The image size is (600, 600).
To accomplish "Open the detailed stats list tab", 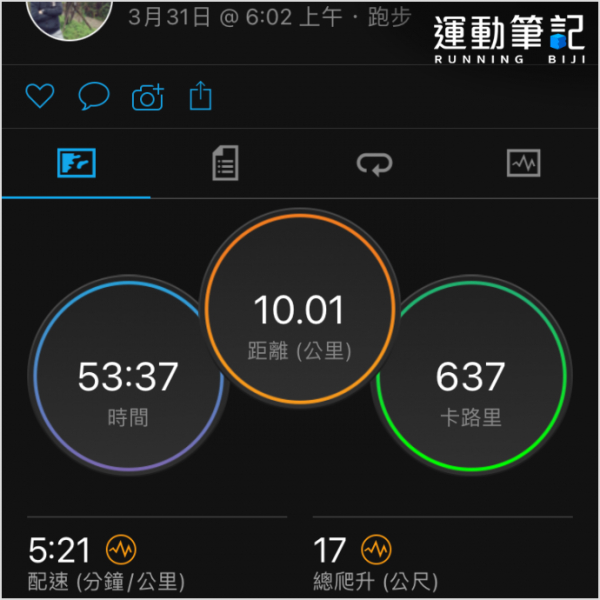I will pyautogui.click(x=226, y=163).
